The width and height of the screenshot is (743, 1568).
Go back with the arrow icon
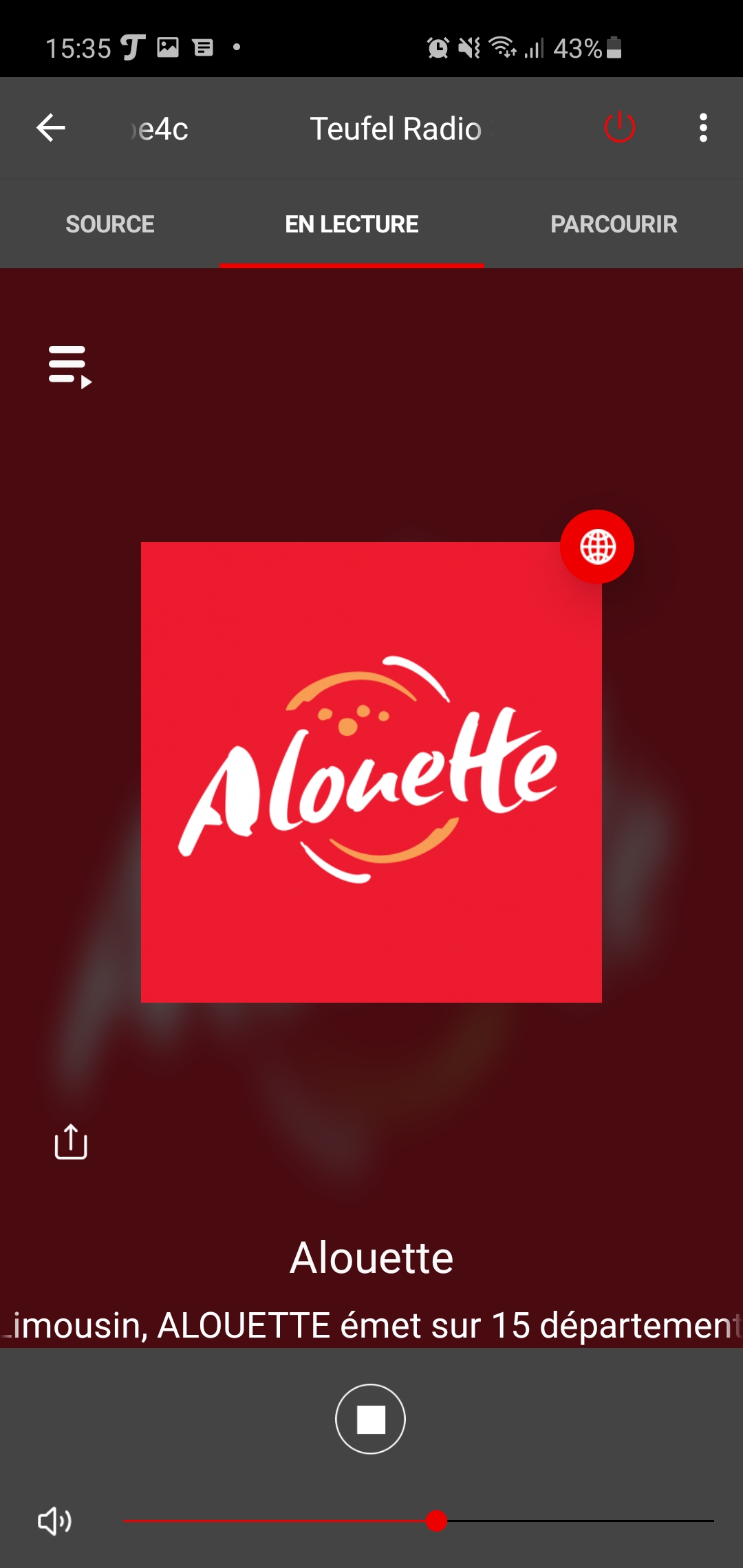click(51, 128)
